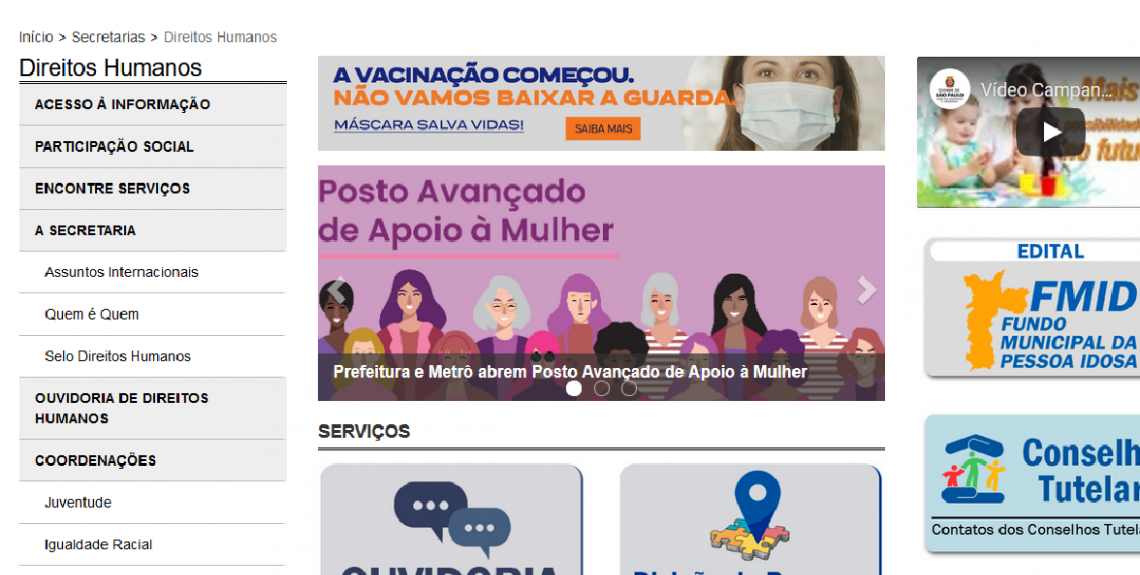View Selo Direitos Humanos
Viewport: 1140px width, 575px height.
[x=118, y=356]
